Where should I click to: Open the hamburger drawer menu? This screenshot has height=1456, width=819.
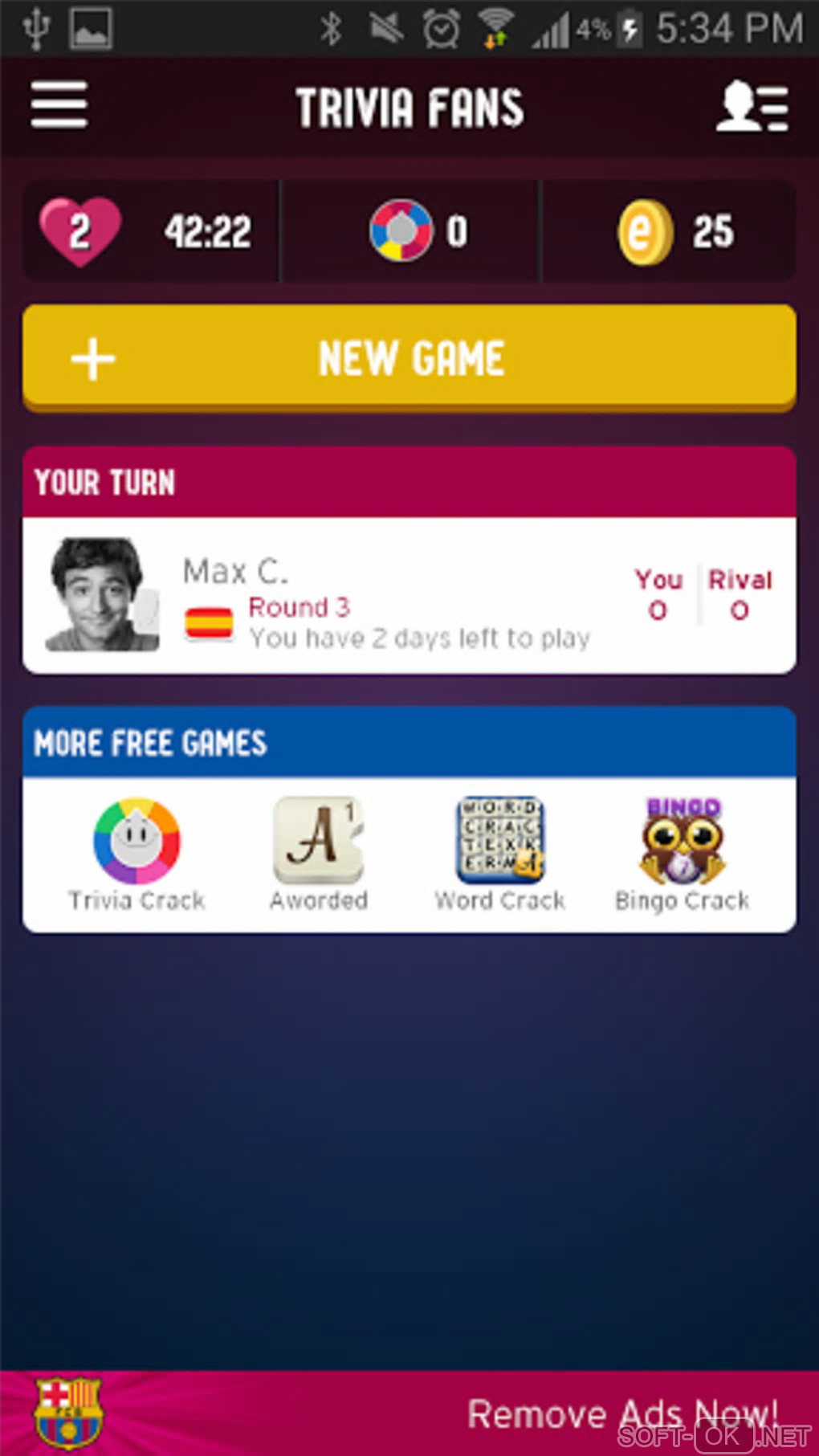59,105
